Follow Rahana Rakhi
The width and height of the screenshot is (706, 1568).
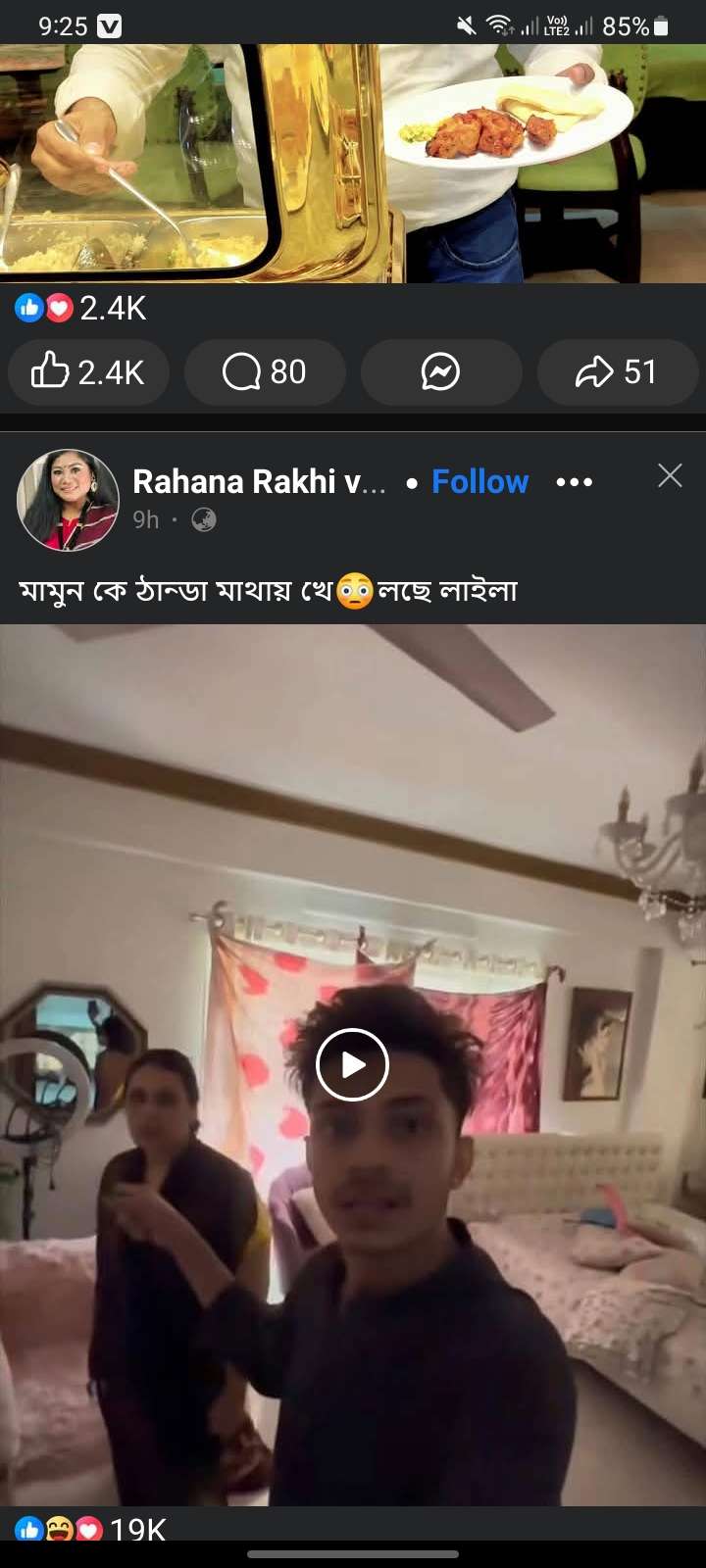tap(479, 482)
